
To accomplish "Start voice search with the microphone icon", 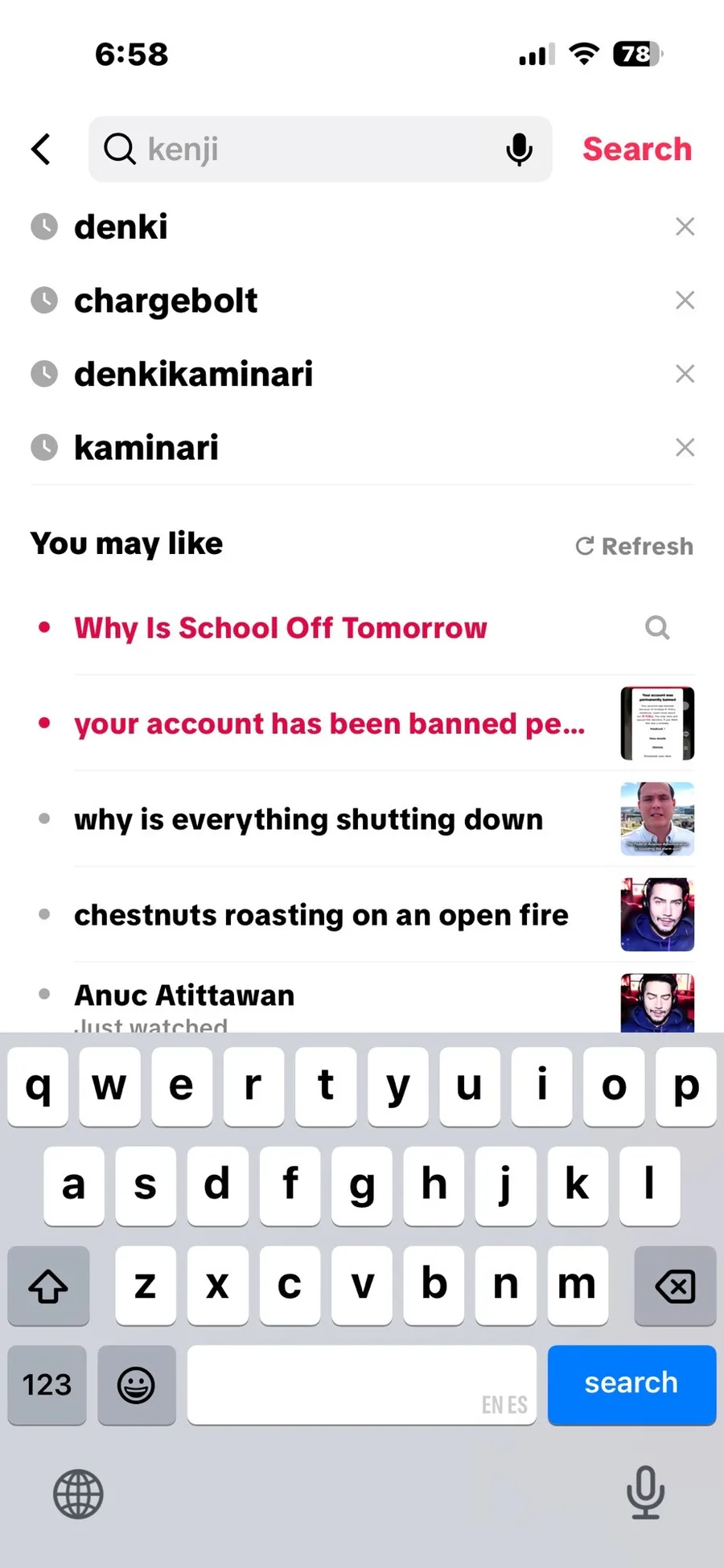I will (x=519, y=149).
